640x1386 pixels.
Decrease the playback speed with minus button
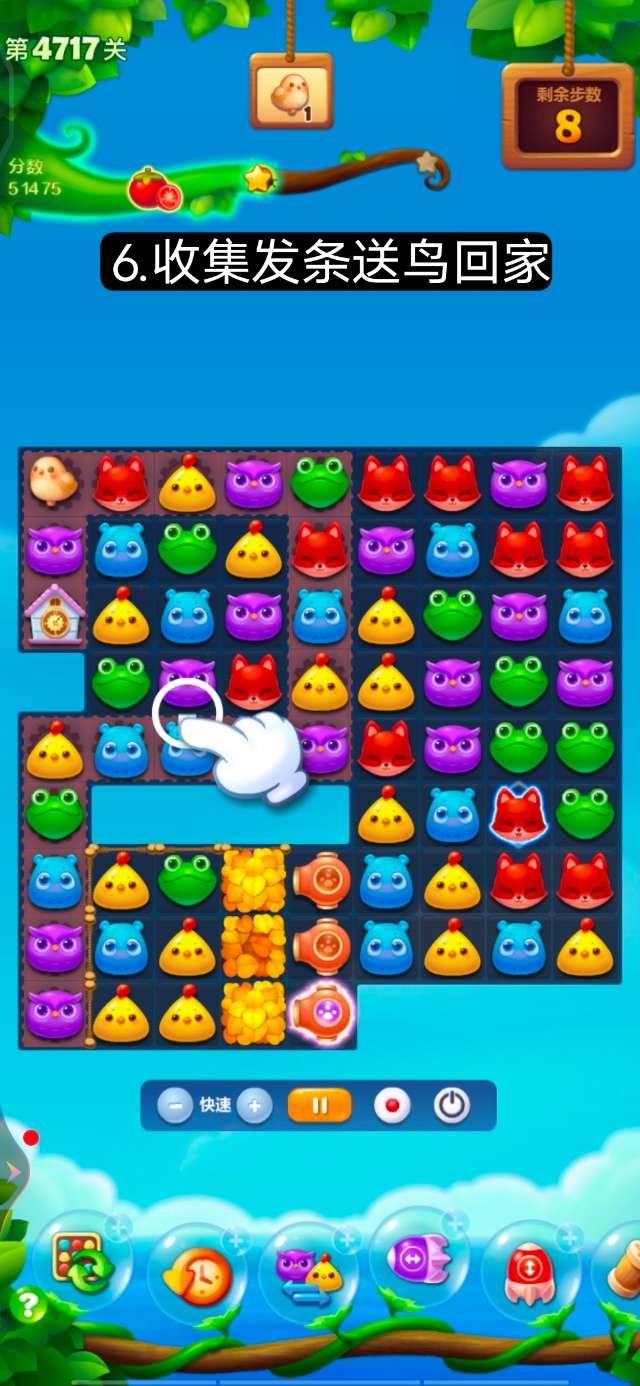coord(175,1106)
